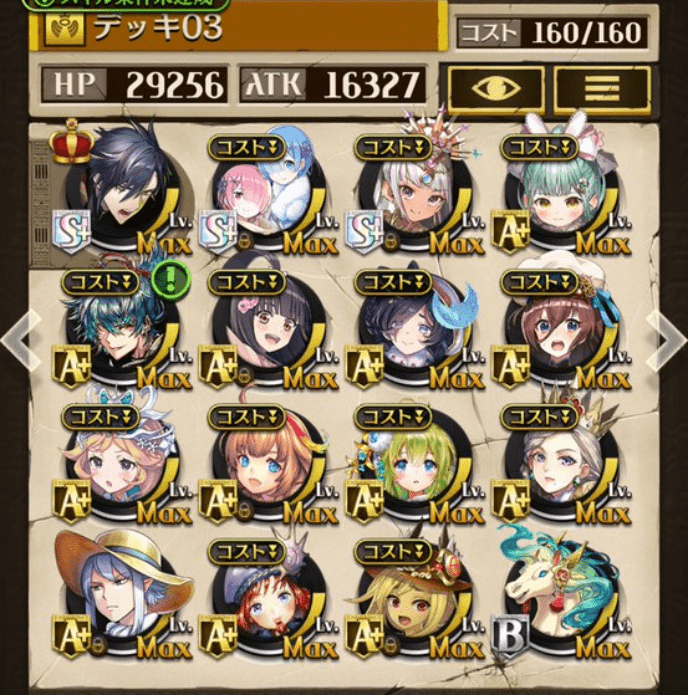Open the hamburger list menu button
688x695 pixels.
click(x=602, y=86)
